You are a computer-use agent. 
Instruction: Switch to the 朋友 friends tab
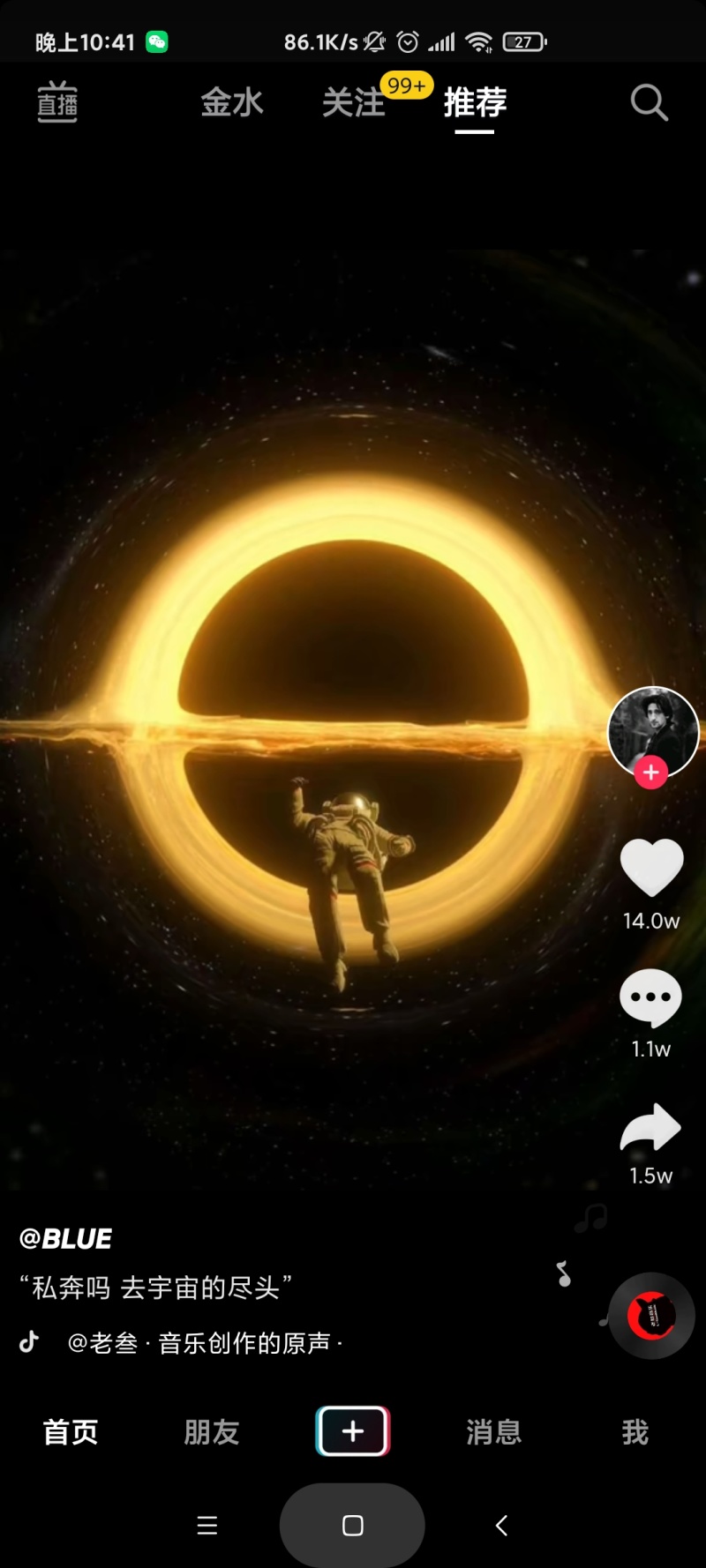[x=212, y=1432]
